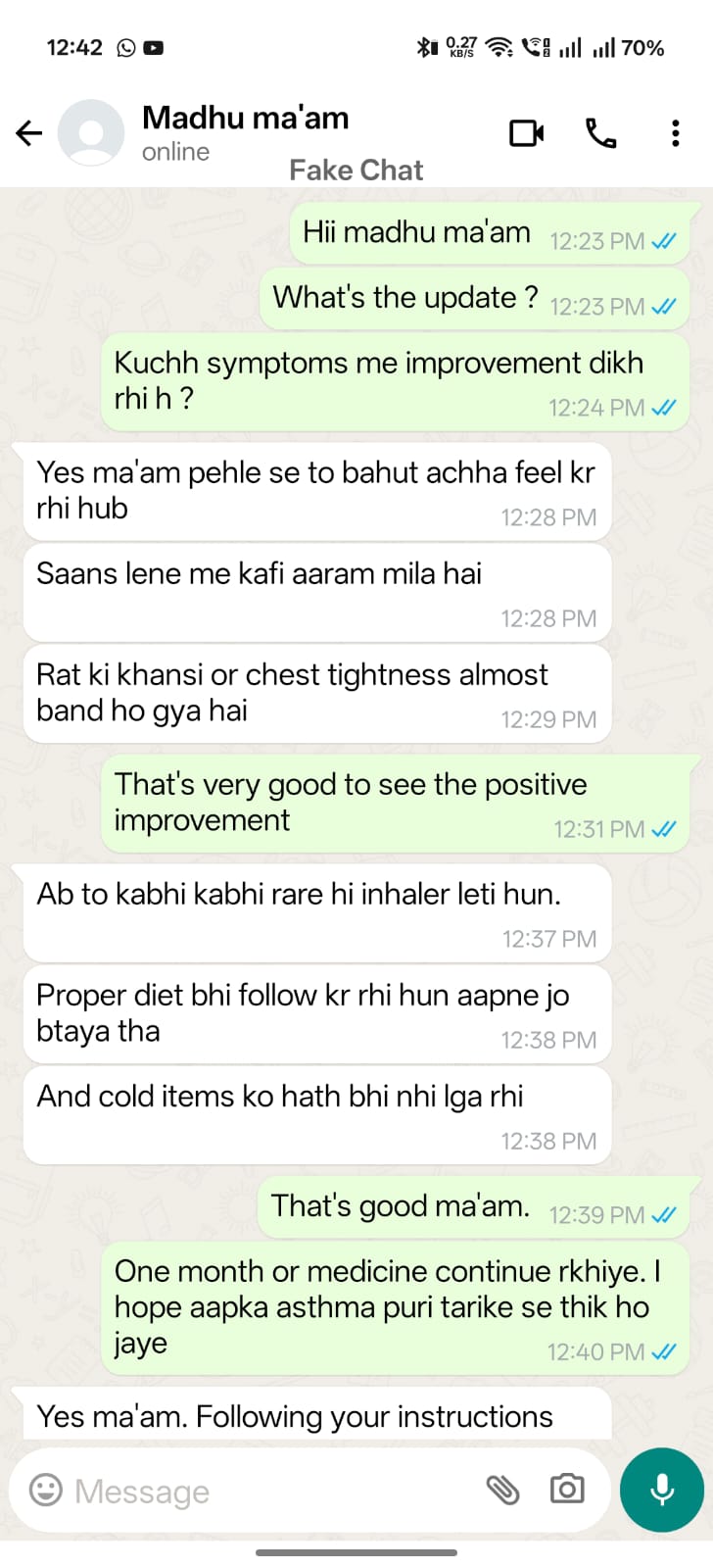
Task: Tap the Message text field
Action: [x=264, y=1491]
